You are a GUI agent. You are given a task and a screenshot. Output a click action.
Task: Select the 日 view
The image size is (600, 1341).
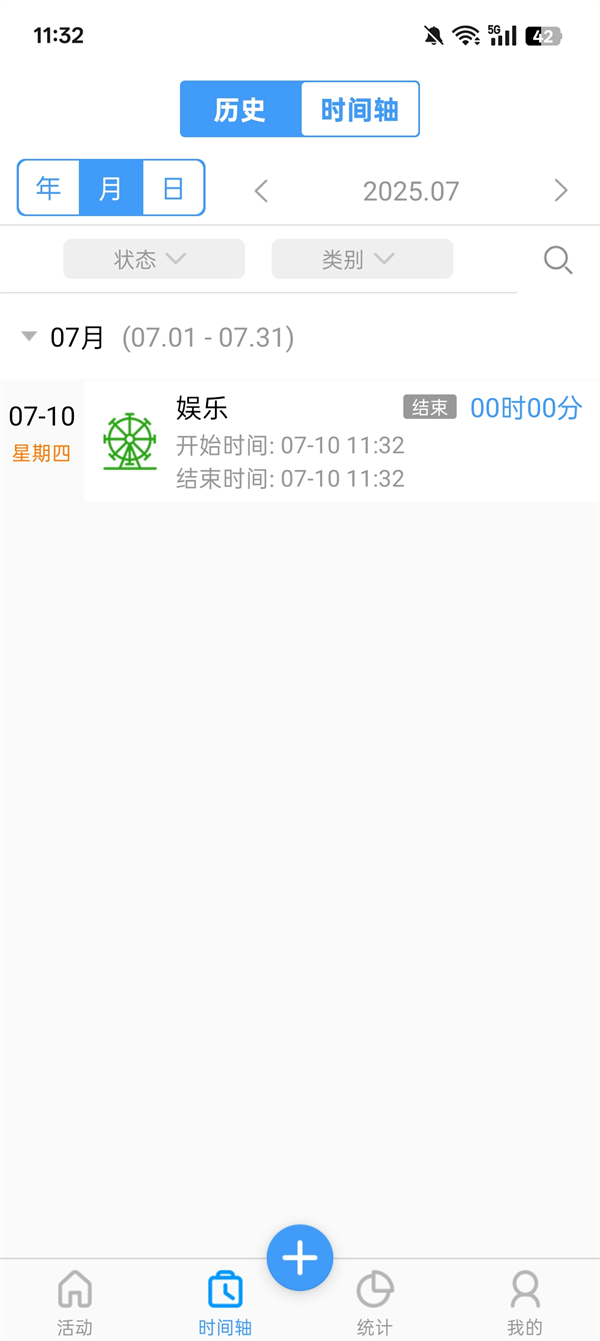click(174, 188)
